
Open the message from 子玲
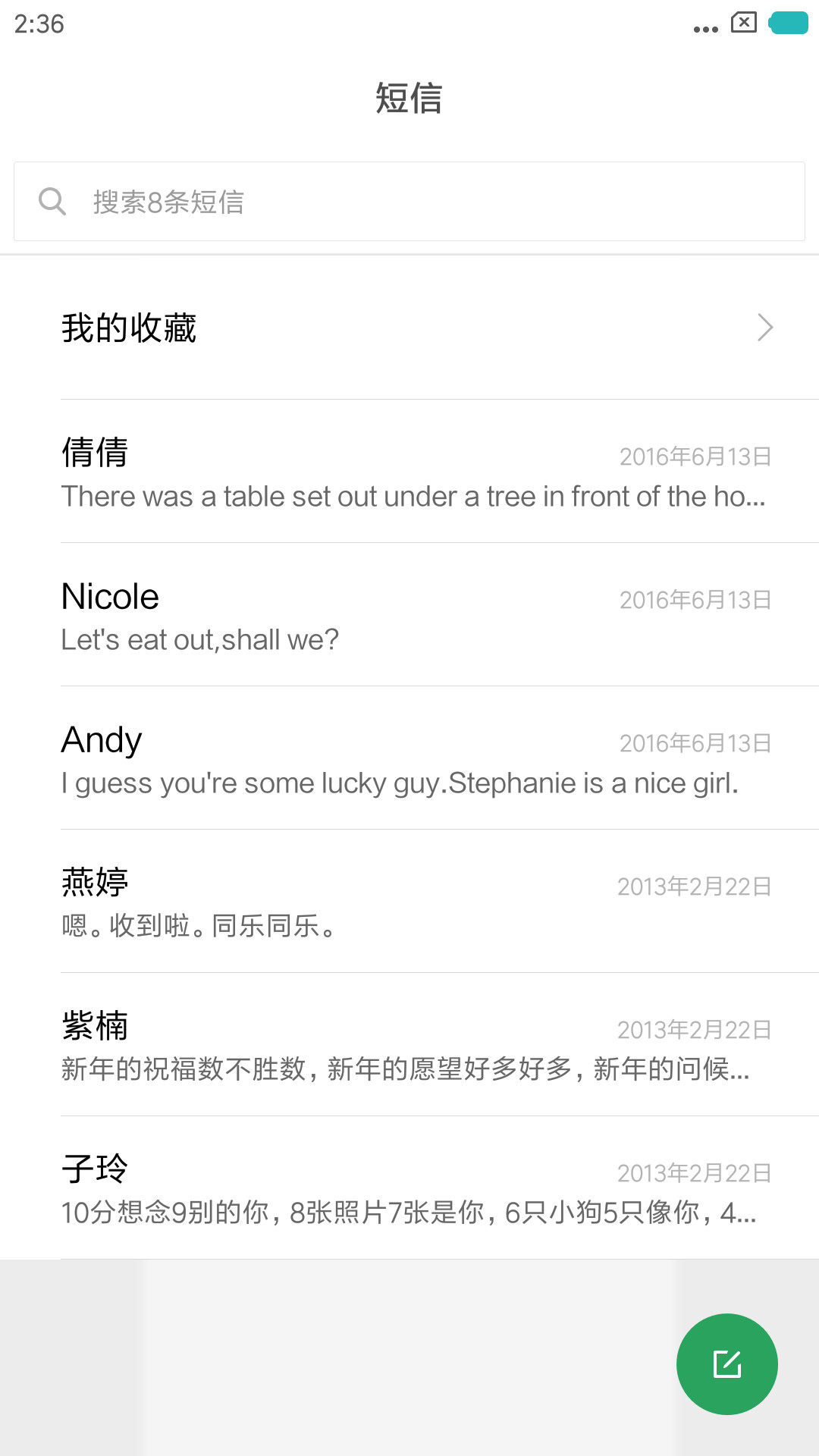[x=409, y=1188]
